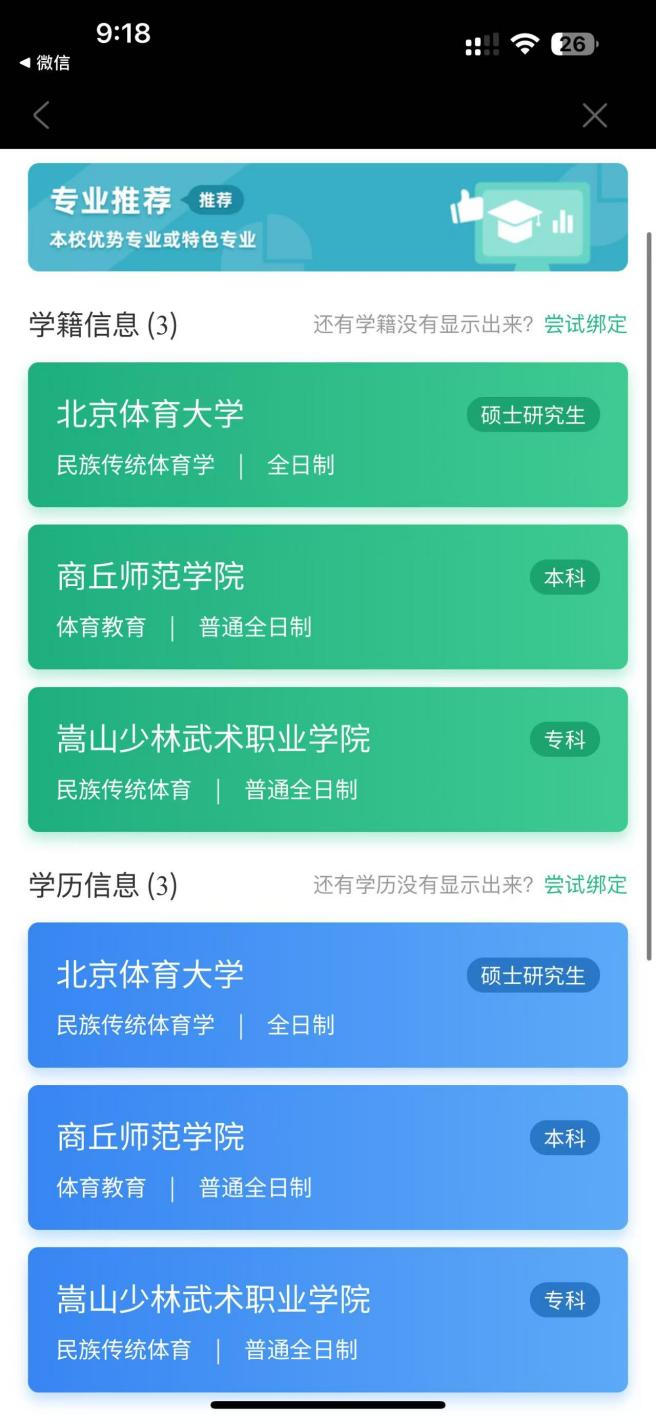Open 北京体育大学 card under 学籍信息
This screenshot has height=1421, width=656.
(x=327, y=435)
